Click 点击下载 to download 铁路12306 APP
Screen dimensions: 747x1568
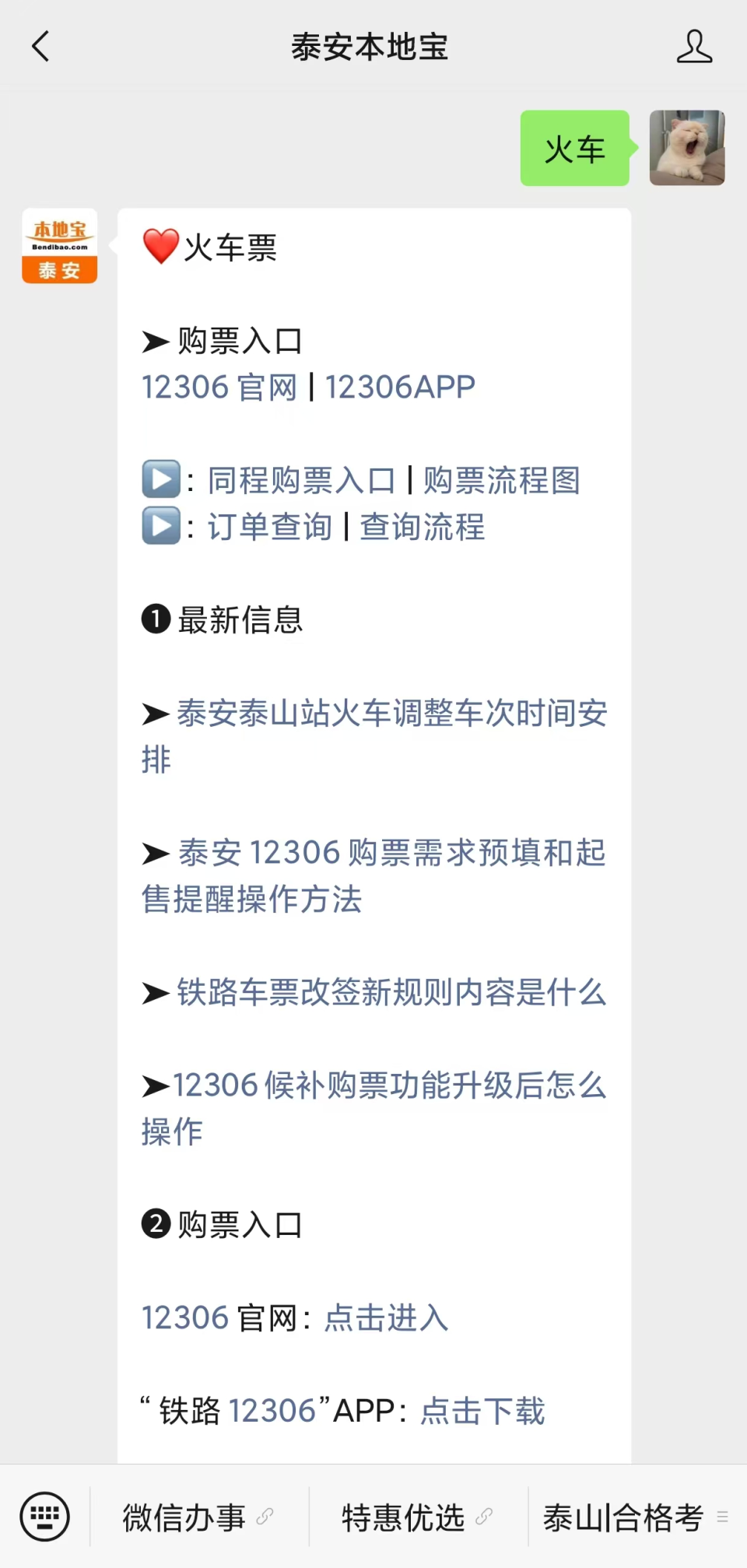click(483, 1410)
